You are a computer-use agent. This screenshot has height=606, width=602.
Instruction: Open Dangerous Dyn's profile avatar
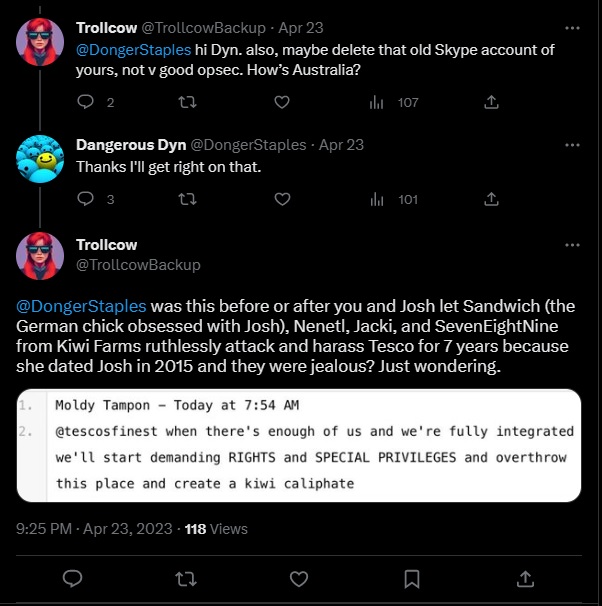[x=41, y=158]
